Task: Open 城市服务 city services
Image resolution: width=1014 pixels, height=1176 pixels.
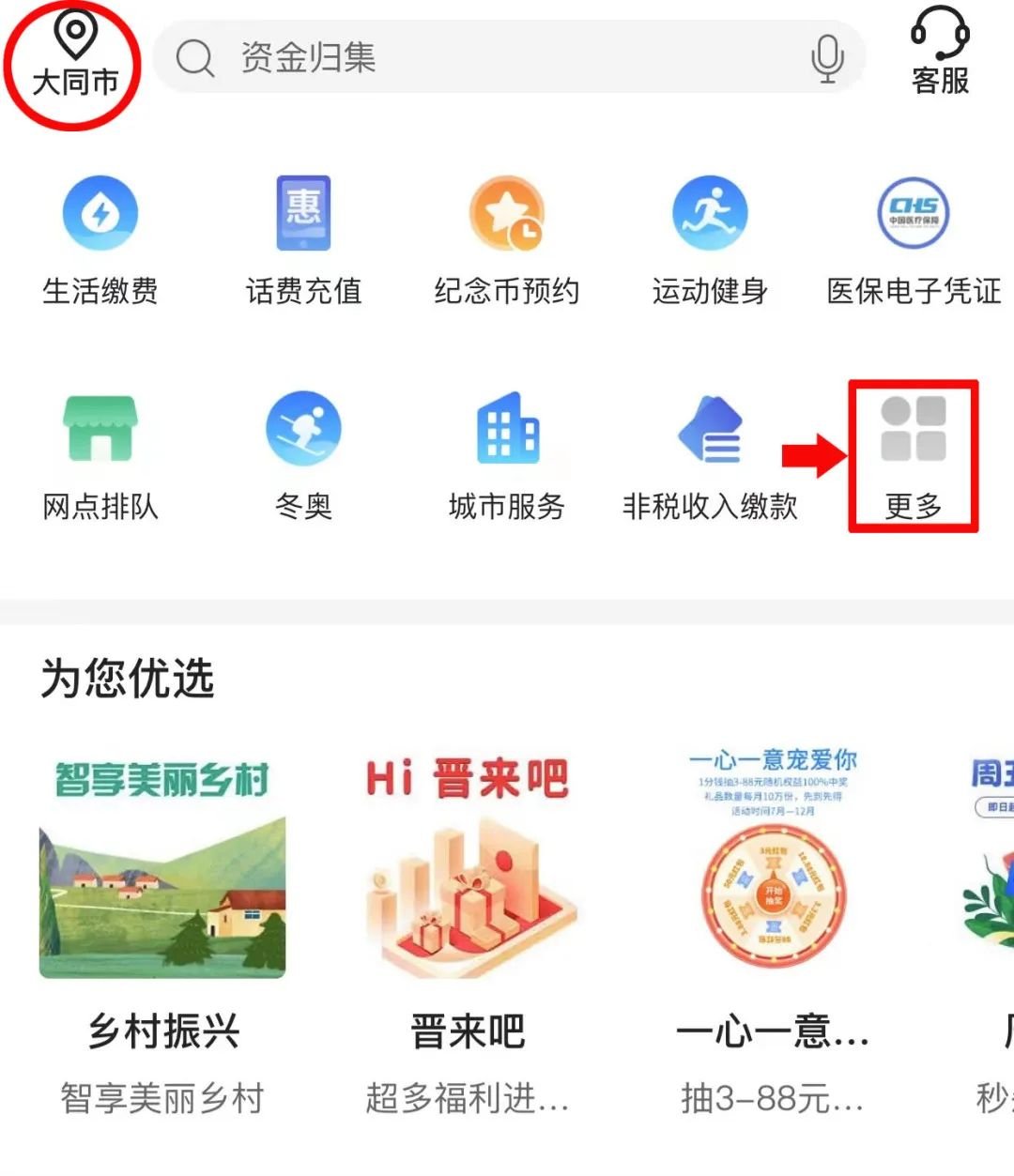Action: pos(506,455)
